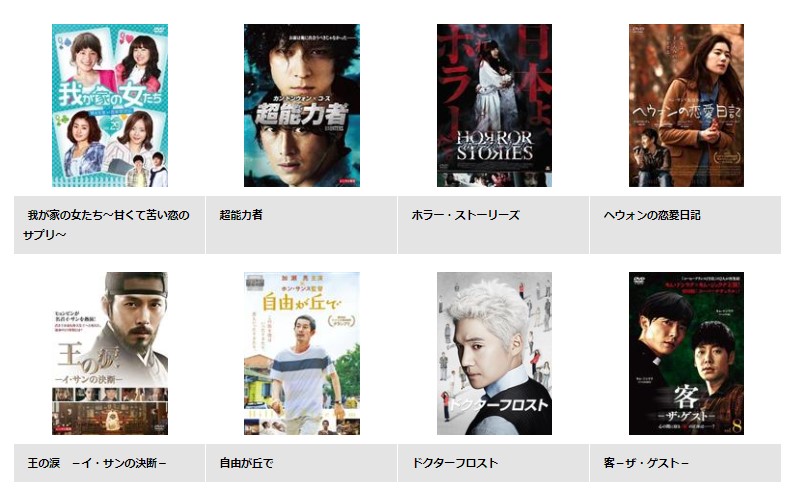Image resolution: width=785 pixels, height=491 pixels.
Task: Open ヘウォンの恋愛日記 cover tile
Action: [686, 105]
